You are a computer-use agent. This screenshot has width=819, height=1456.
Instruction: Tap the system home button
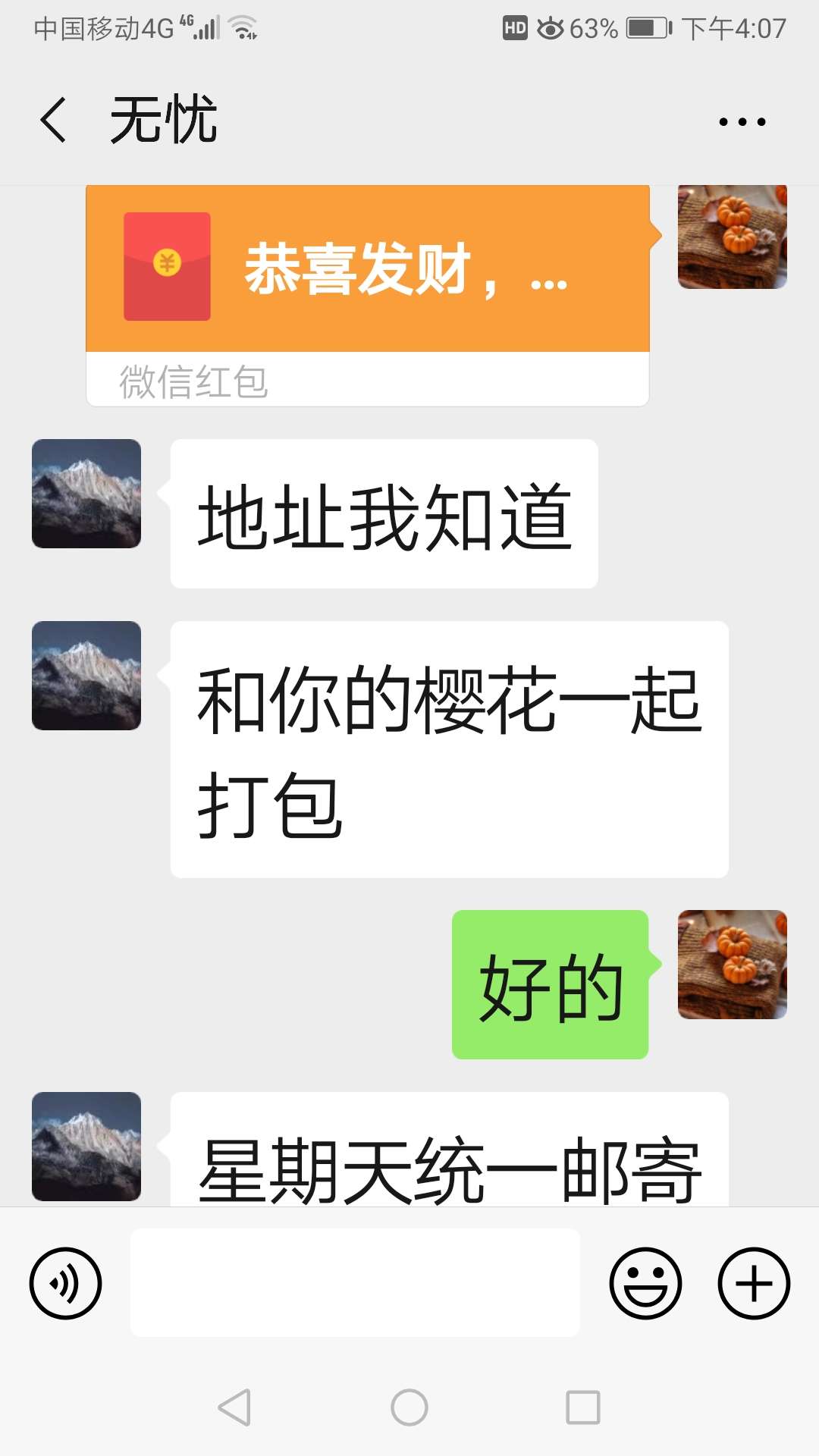coord(409,1407)
